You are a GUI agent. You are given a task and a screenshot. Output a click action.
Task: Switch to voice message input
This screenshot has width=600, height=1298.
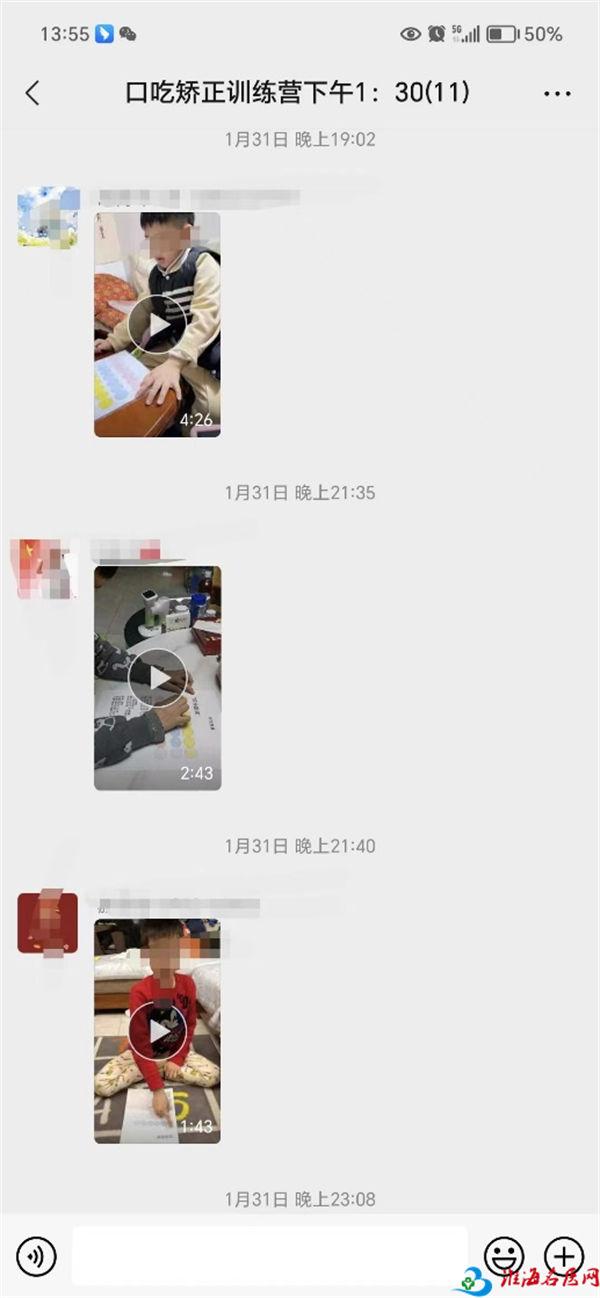click(x=37, y=1255)
